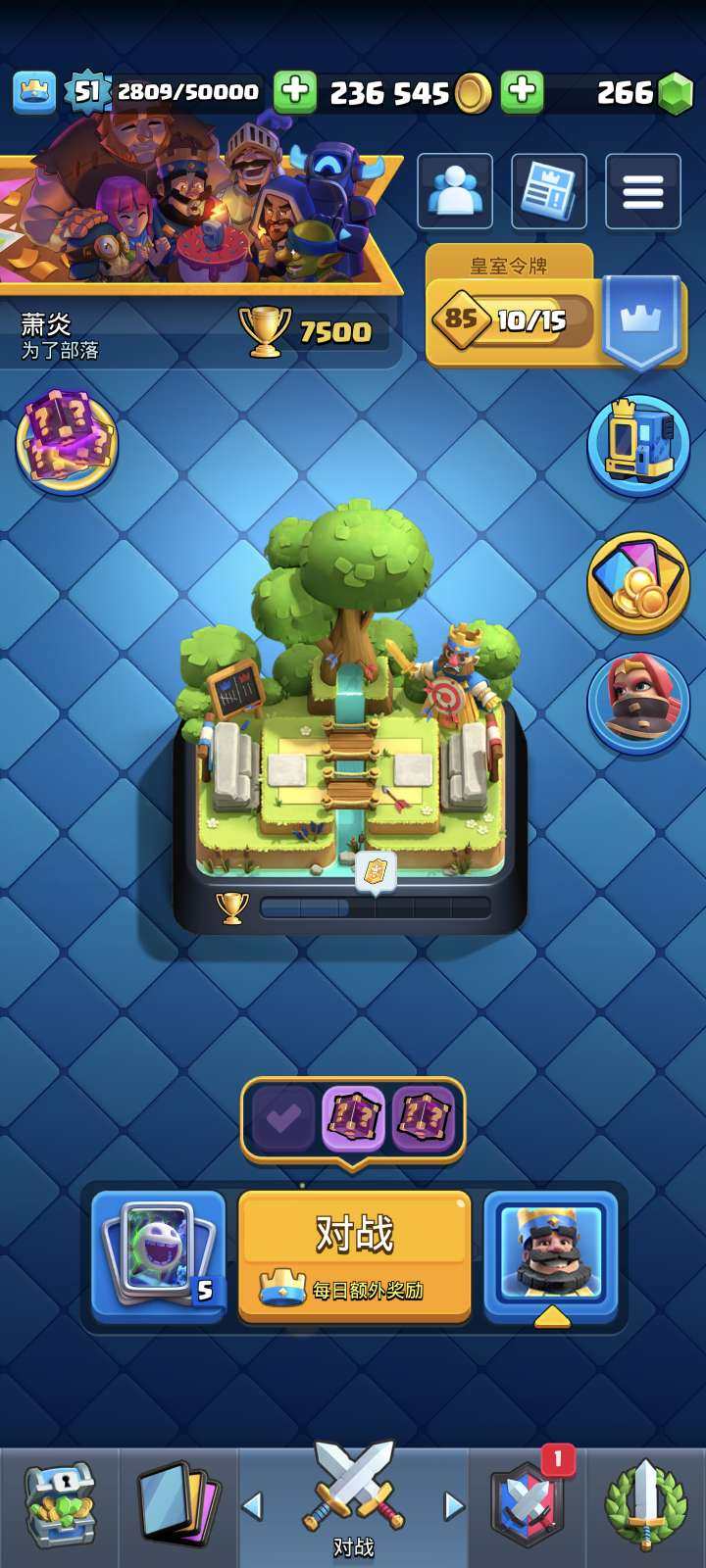The width and height of the screenshot is (706, 1568).
Task: Tap the green plus to add gold
Action: [294, 92]
